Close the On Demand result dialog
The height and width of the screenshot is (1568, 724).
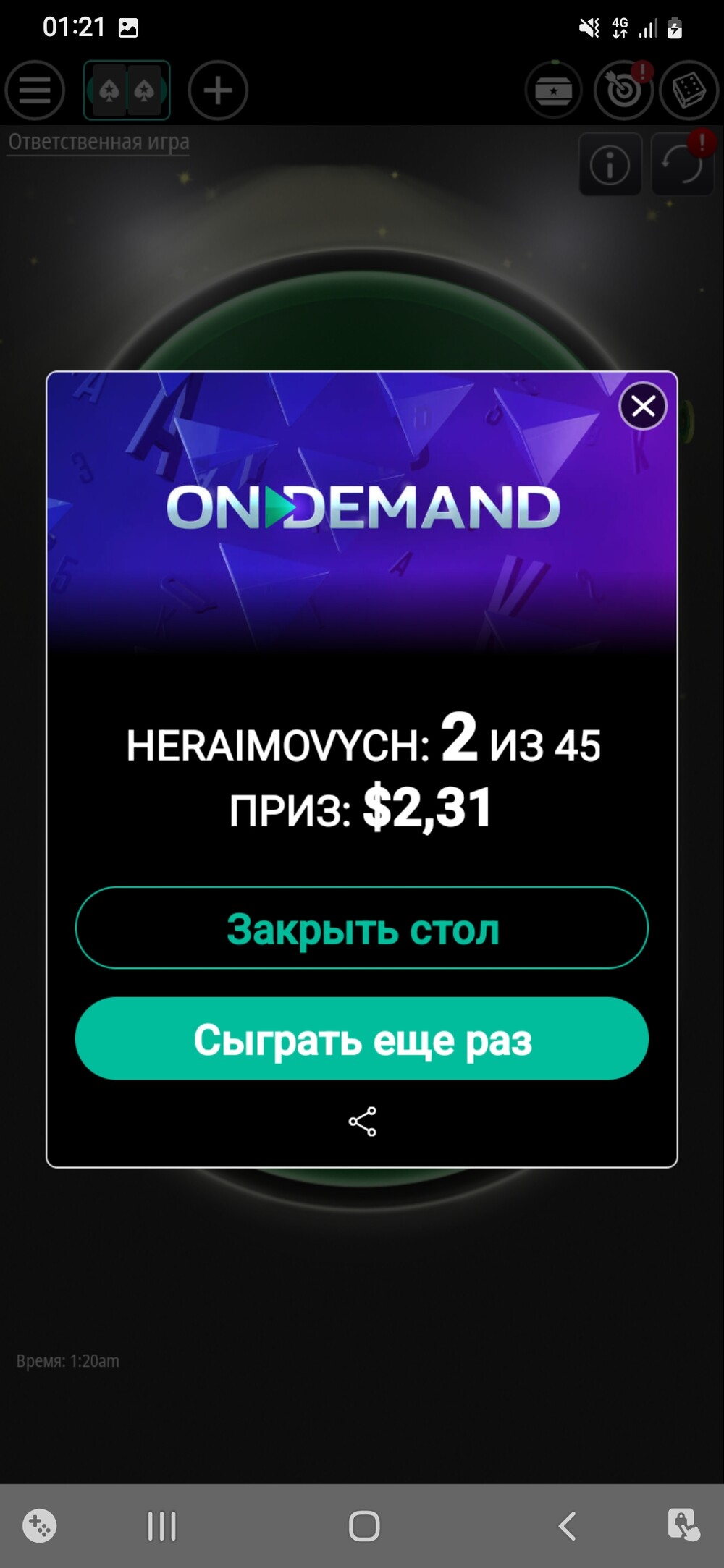click(x=643, y=406)
